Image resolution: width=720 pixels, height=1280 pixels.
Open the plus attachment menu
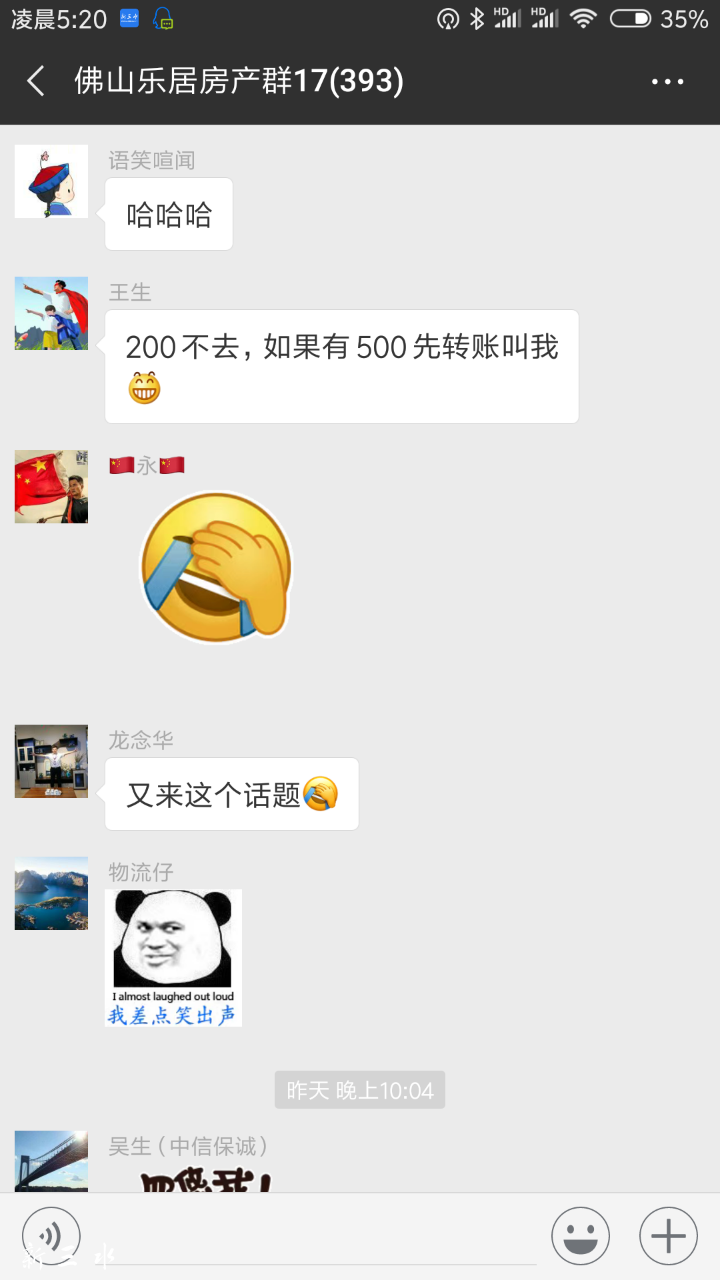click(x=668, y=1236)
